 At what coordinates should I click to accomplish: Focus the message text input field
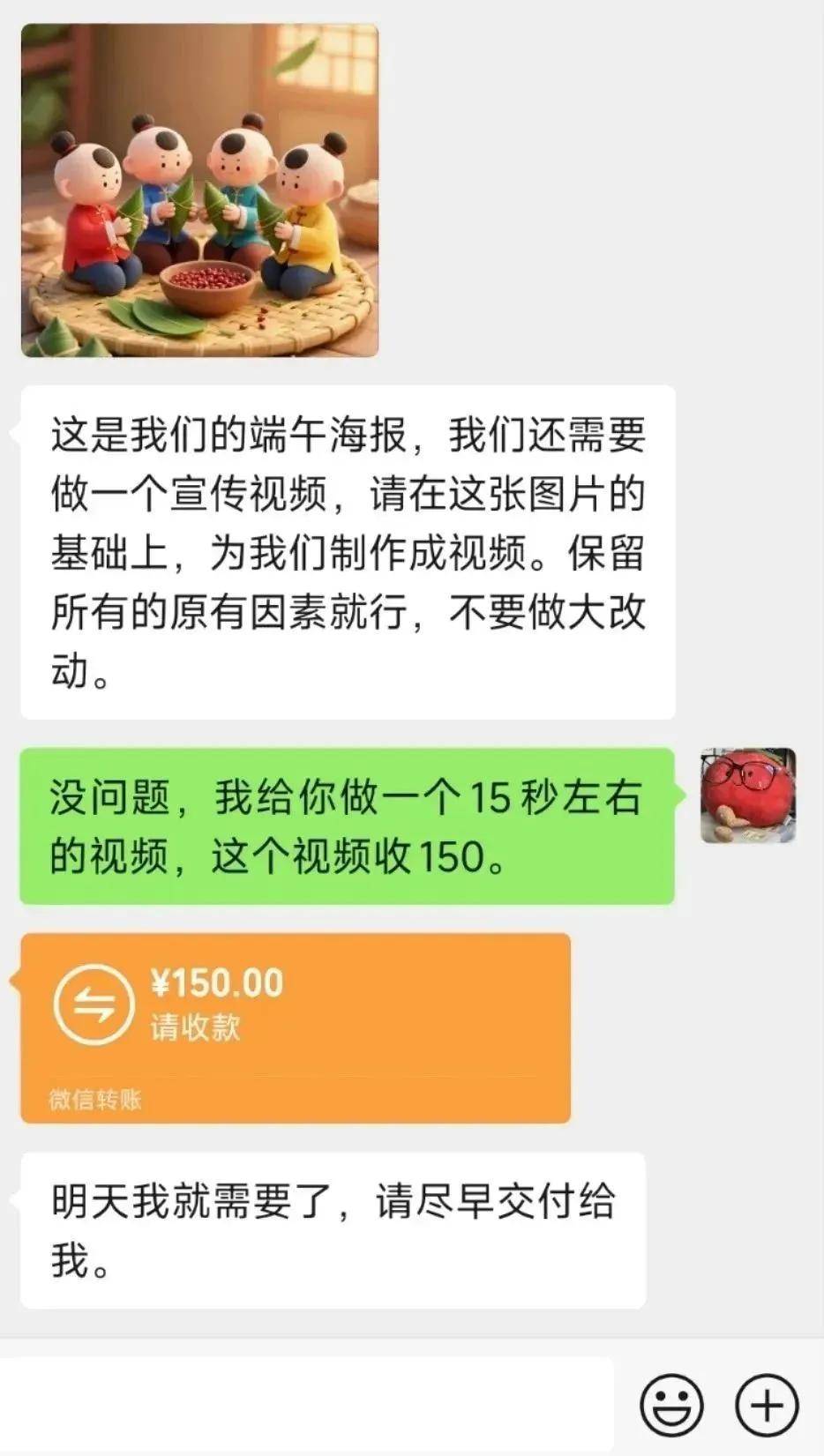[304, 1404]
